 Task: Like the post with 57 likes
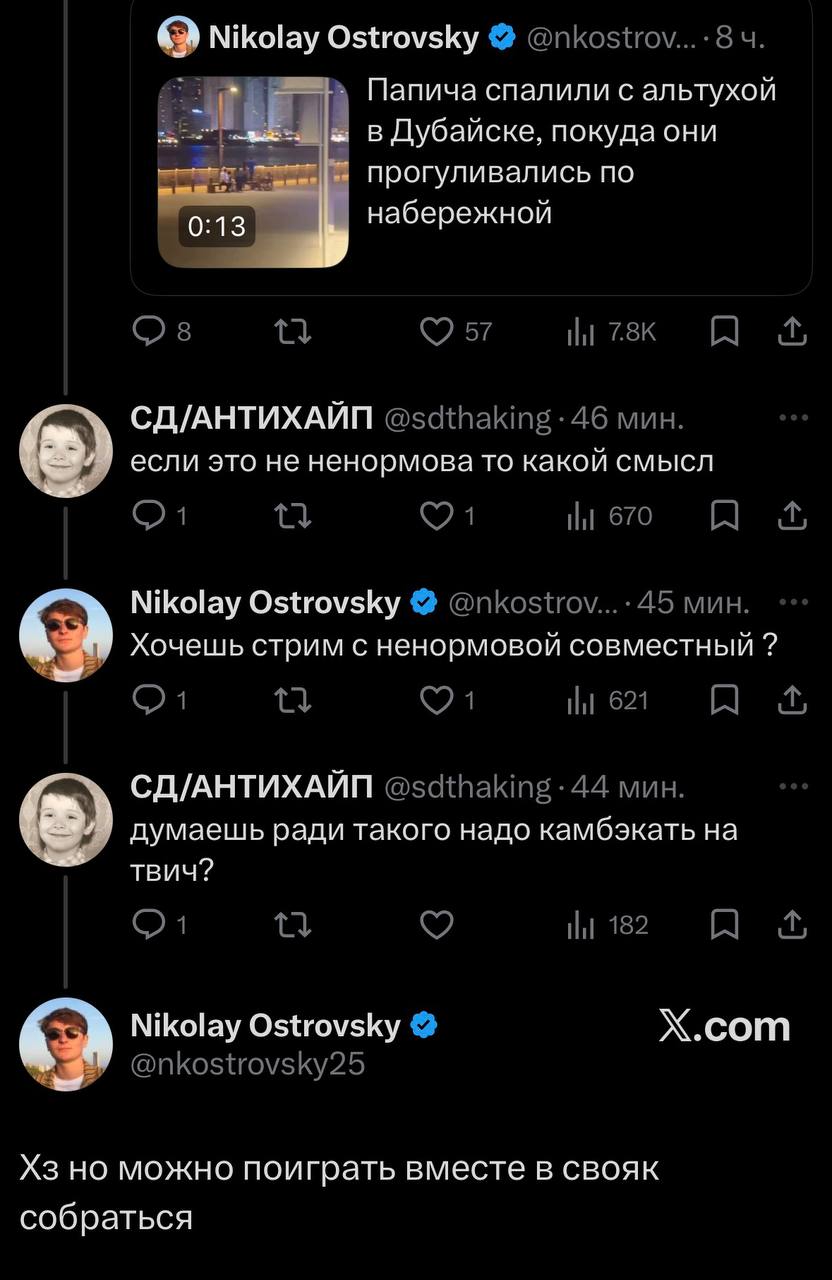pos(437,332)
